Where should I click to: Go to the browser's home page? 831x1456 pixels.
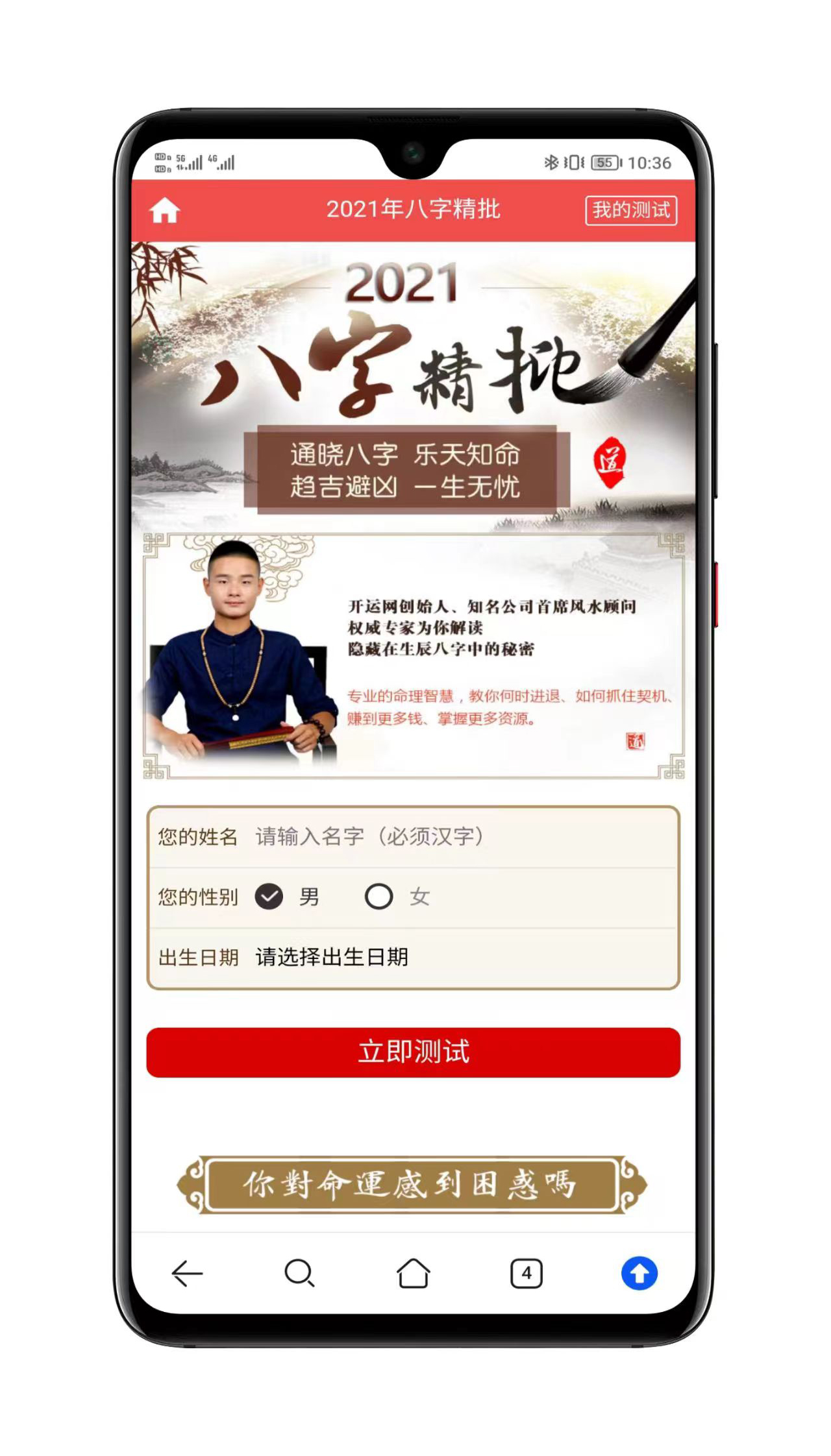point(413,1273)
